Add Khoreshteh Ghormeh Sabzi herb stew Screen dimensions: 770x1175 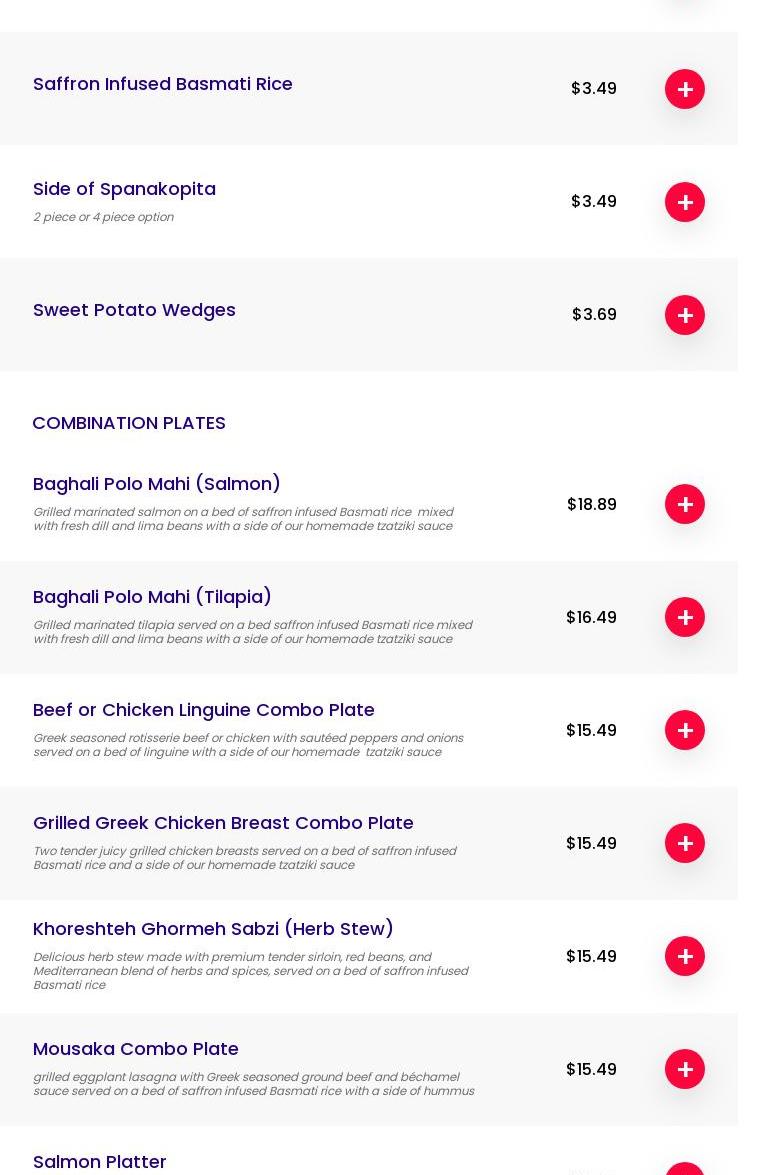tap(685, 956)
